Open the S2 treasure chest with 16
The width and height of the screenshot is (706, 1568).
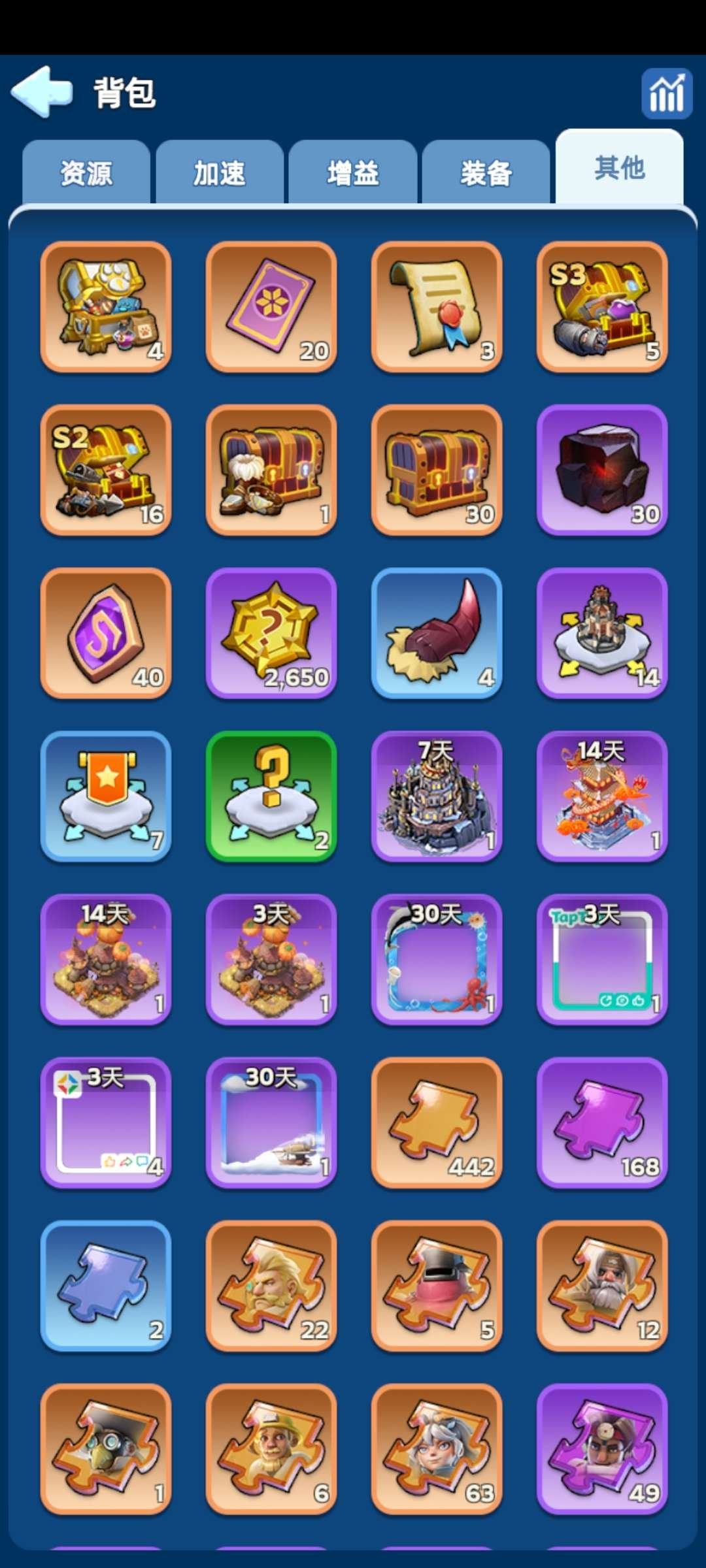[106, 470]
